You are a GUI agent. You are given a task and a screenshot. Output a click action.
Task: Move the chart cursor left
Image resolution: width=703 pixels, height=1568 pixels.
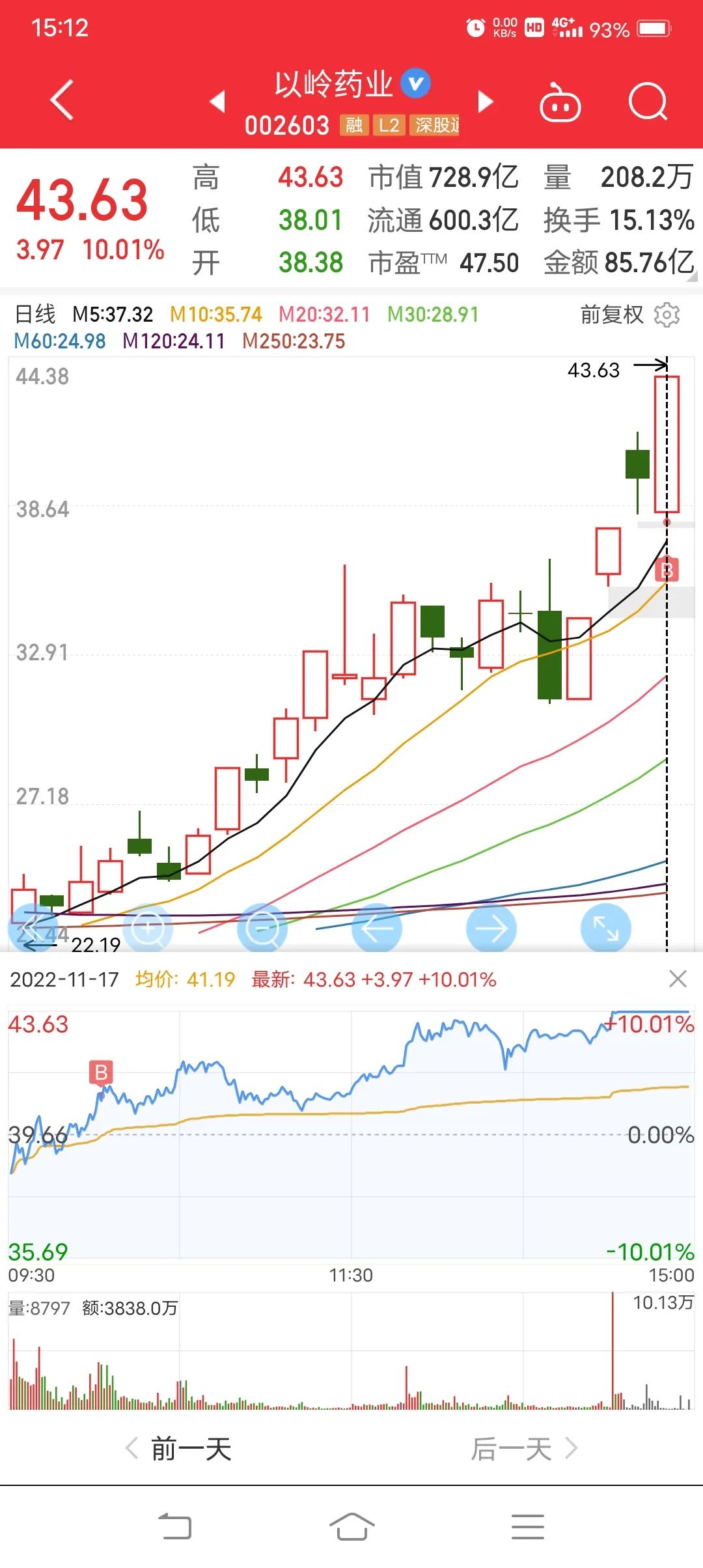coord(377,928)
